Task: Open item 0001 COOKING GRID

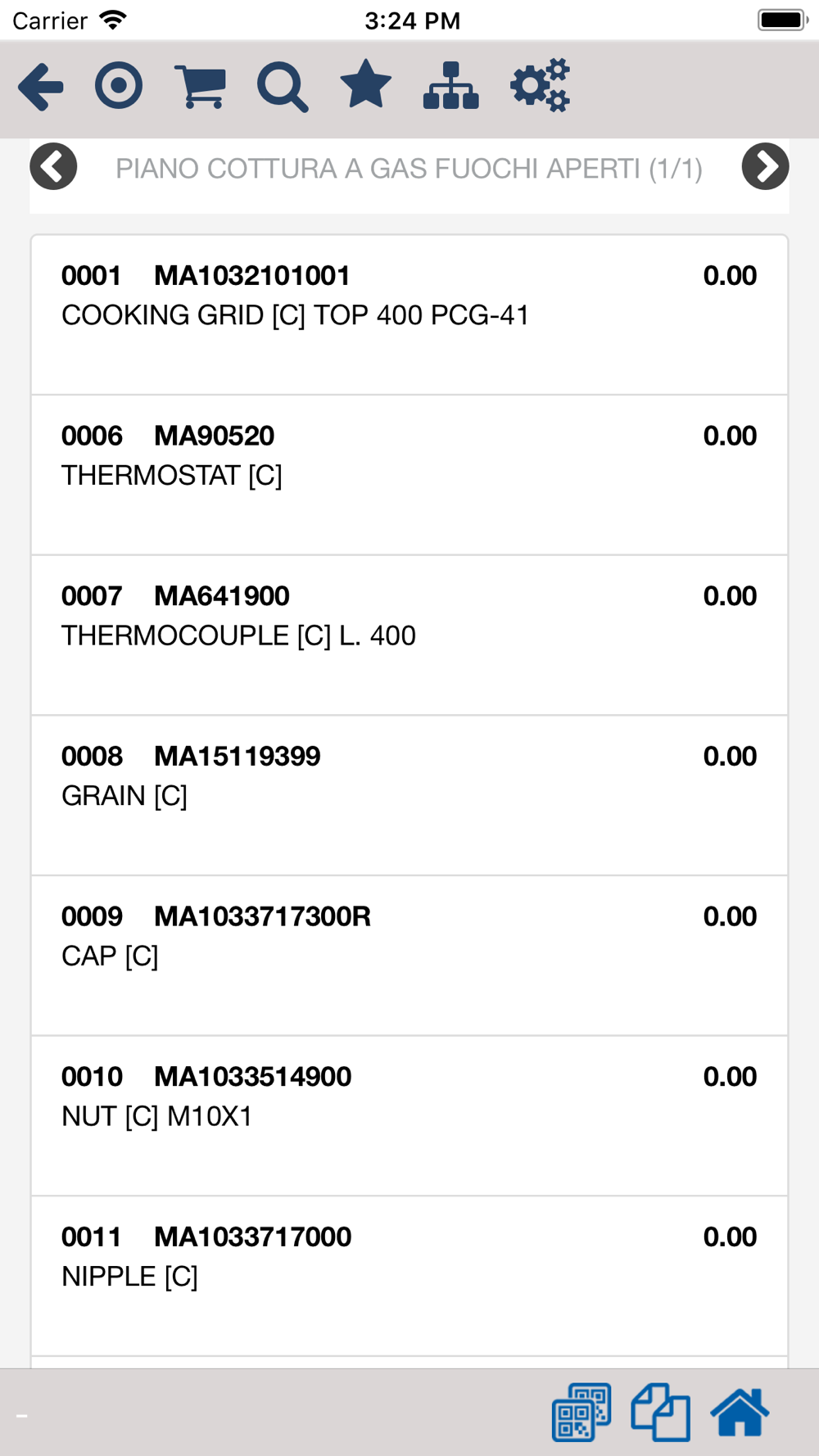Action: [x=409, y=315]
